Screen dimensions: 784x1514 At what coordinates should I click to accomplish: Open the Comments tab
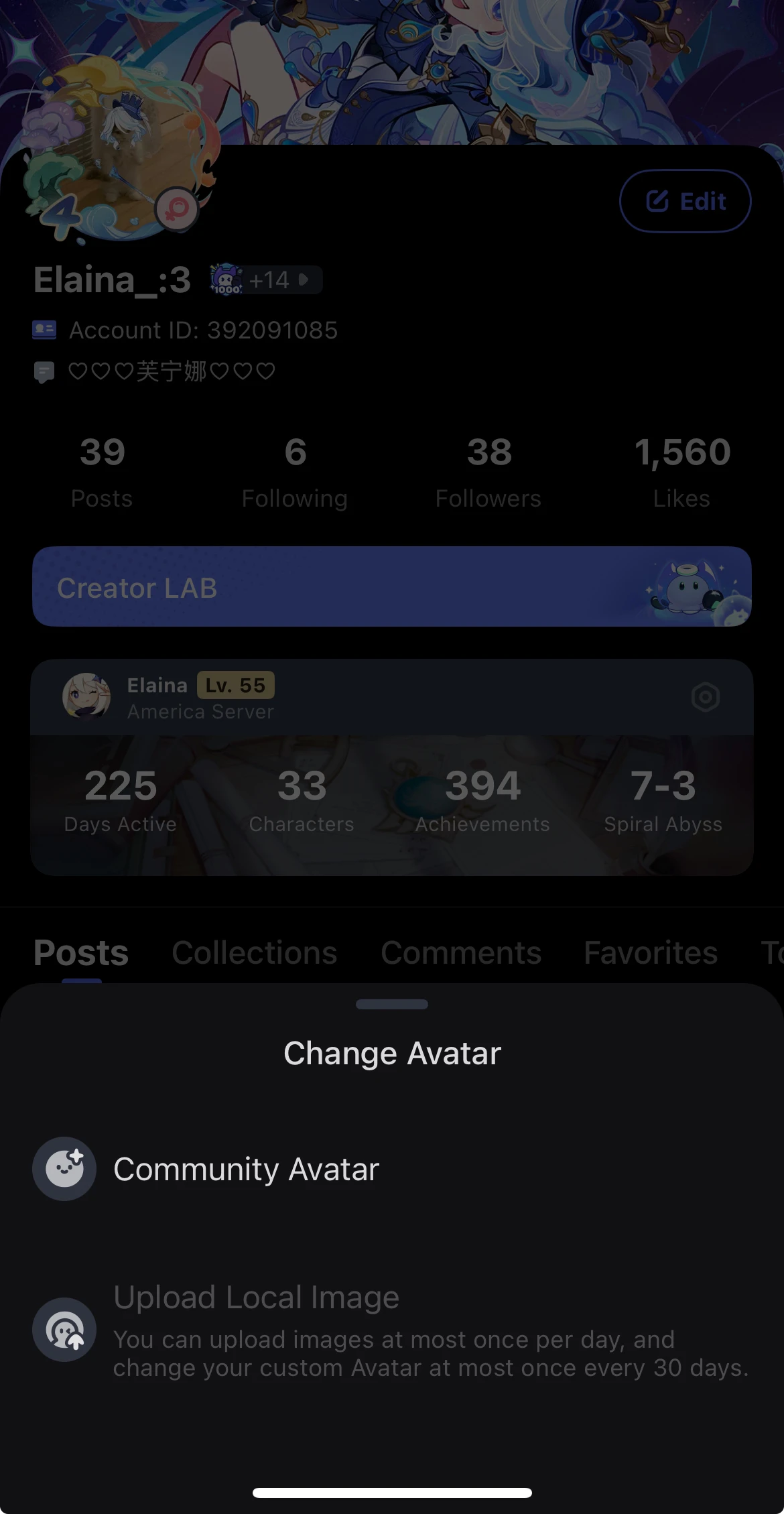460,952
